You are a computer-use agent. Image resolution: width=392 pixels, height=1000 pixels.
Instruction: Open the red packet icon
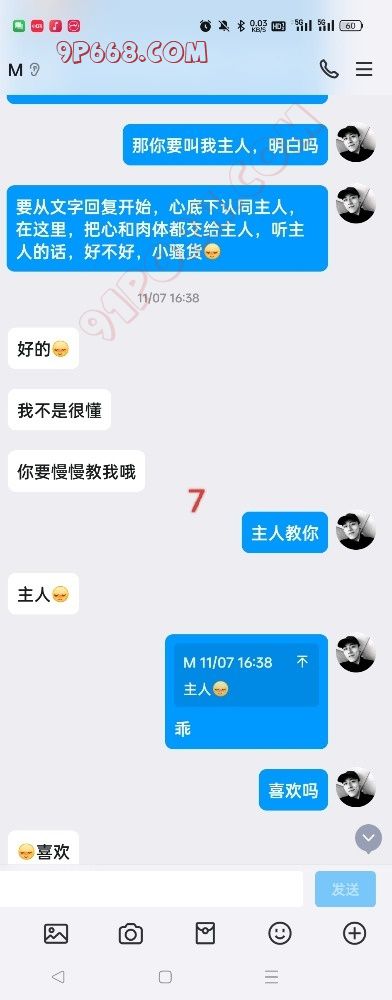click(x=205, y=934)
